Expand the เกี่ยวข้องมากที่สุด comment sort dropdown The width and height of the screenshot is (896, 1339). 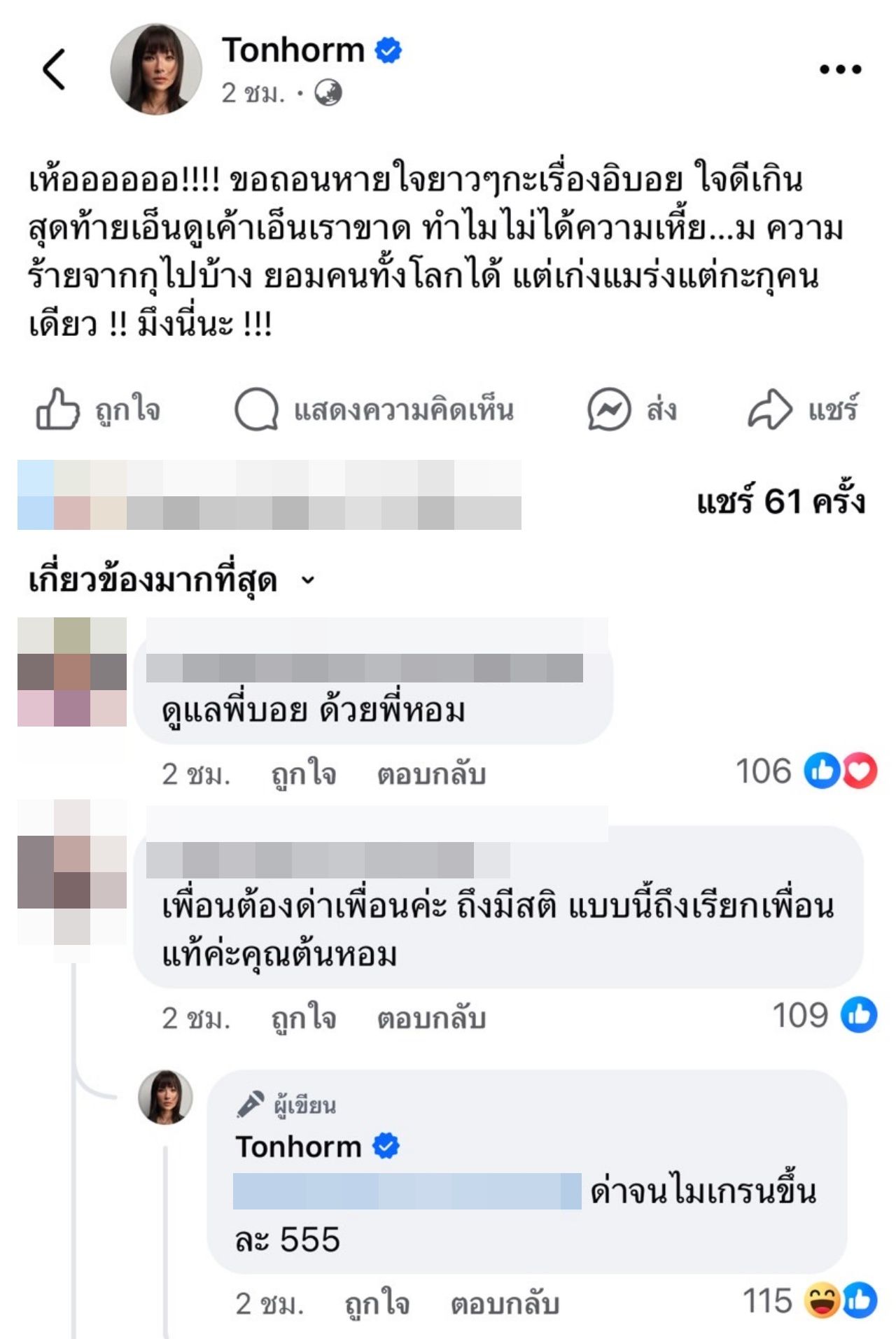[172, 580]
